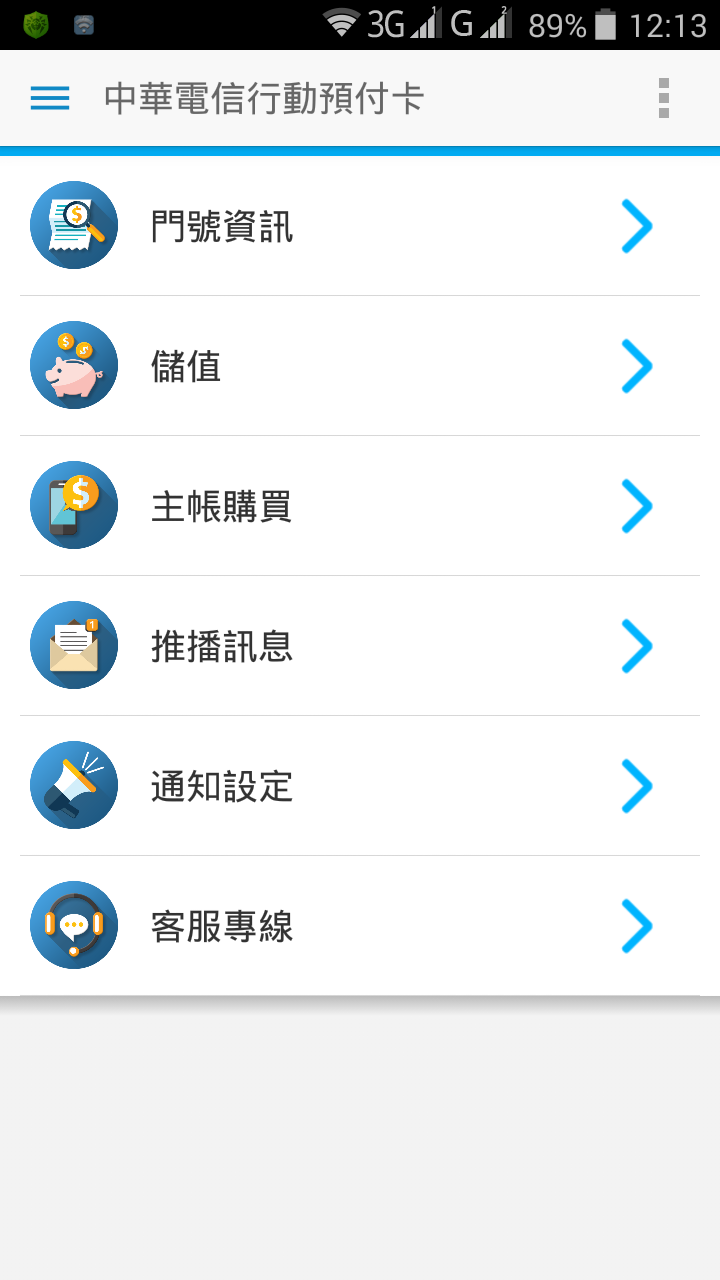
Task: Go to 儲值 top-up
Action: (x=360, y=366)
